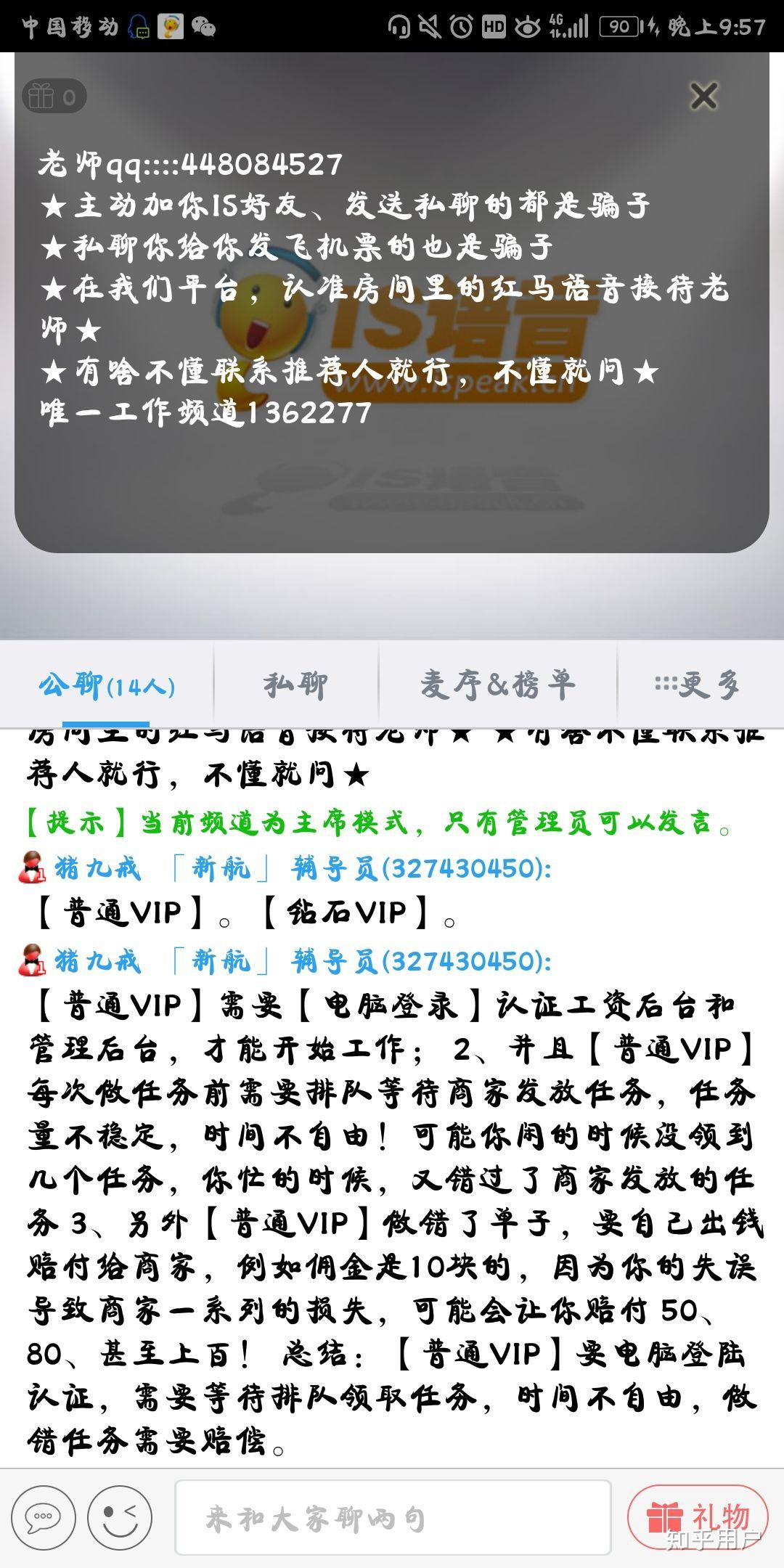Tap the speech bubble quick-reply icon
This screenshot has width=784, height=1568.
tap(44, 1516)
